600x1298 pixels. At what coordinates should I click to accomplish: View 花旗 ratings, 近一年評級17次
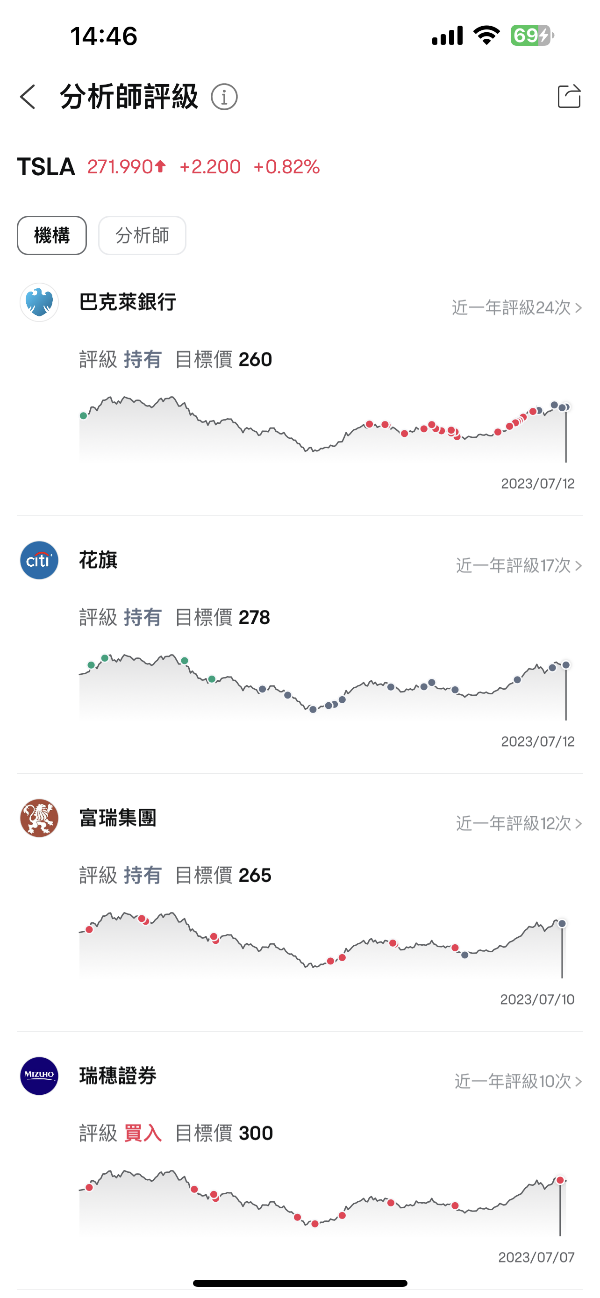coord(518,566)
